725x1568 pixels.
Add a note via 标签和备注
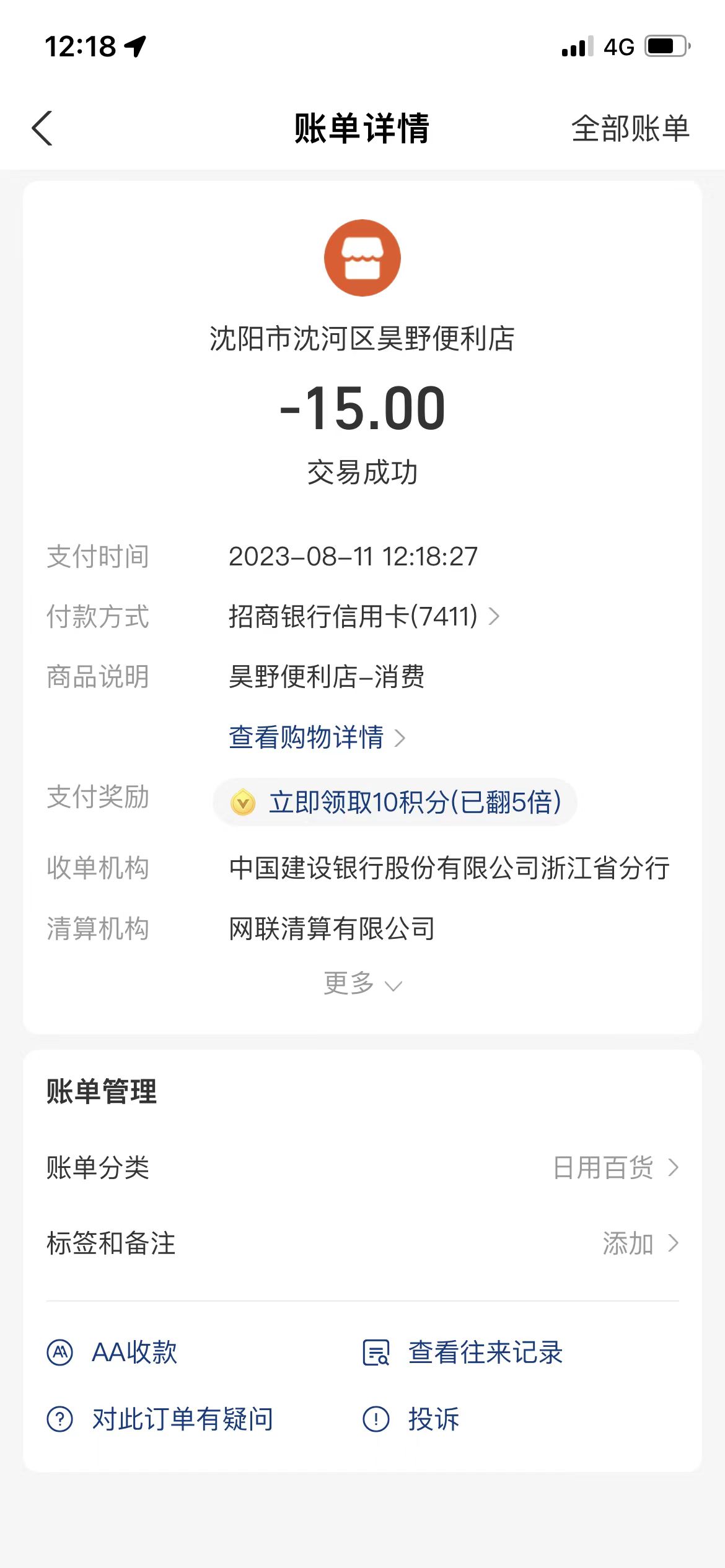point(639,1244)
